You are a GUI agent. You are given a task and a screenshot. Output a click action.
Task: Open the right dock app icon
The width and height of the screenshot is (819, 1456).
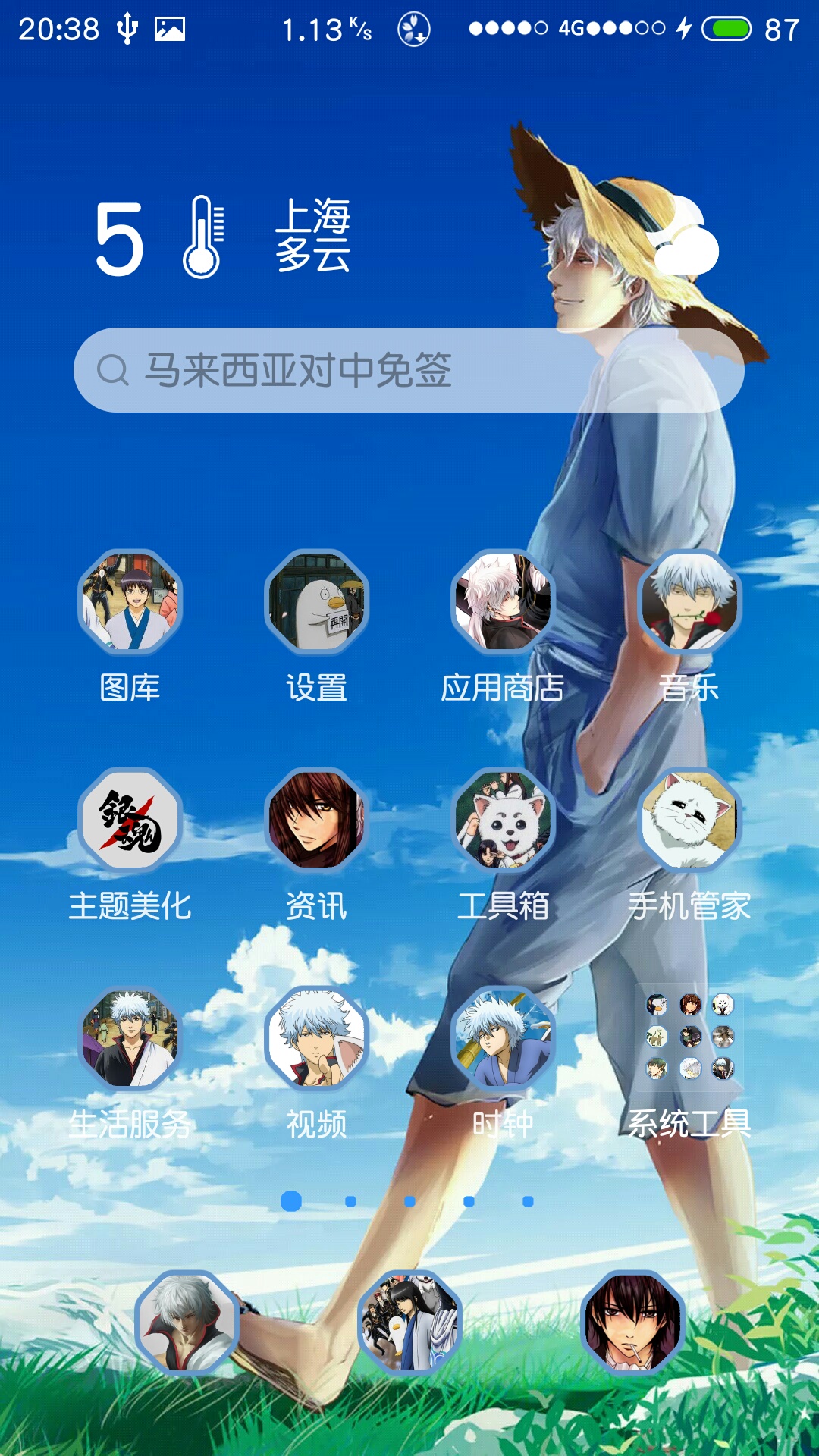pyautogui.click(x=633, y=1323)
